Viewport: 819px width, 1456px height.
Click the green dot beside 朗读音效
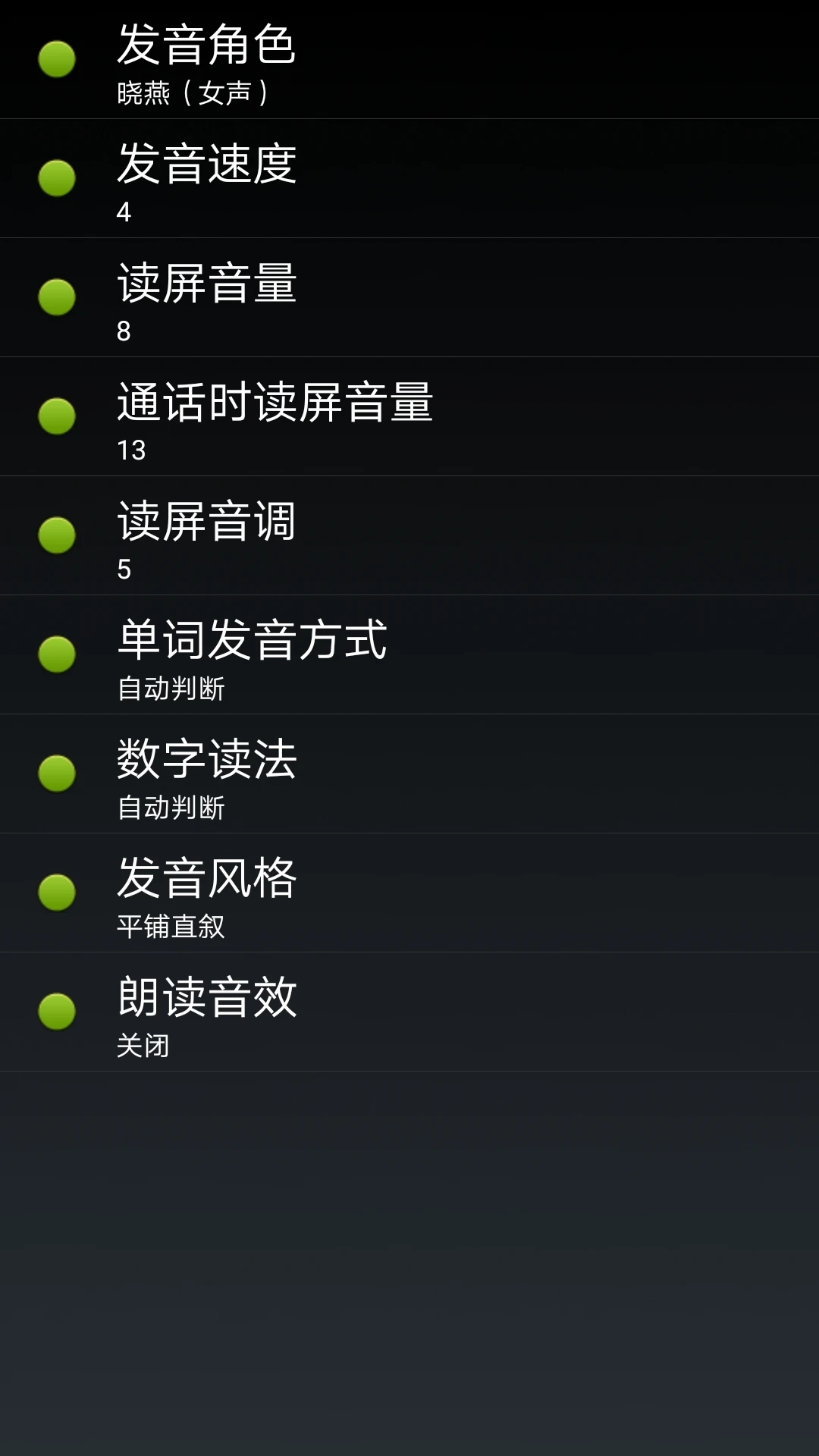[x=55, y=1012]
